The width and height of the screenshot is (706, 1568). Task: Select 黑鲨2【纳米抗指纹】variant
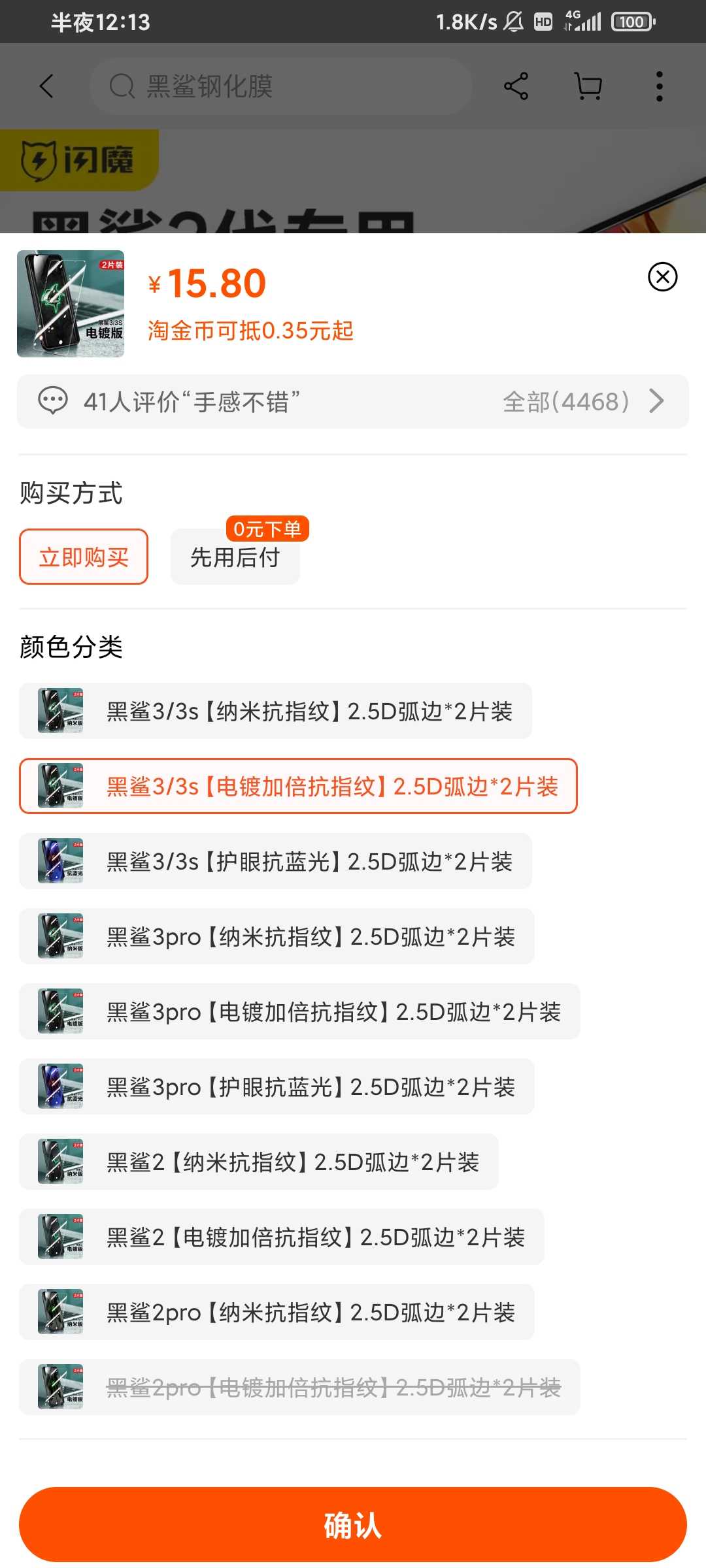coord(259,1162)
